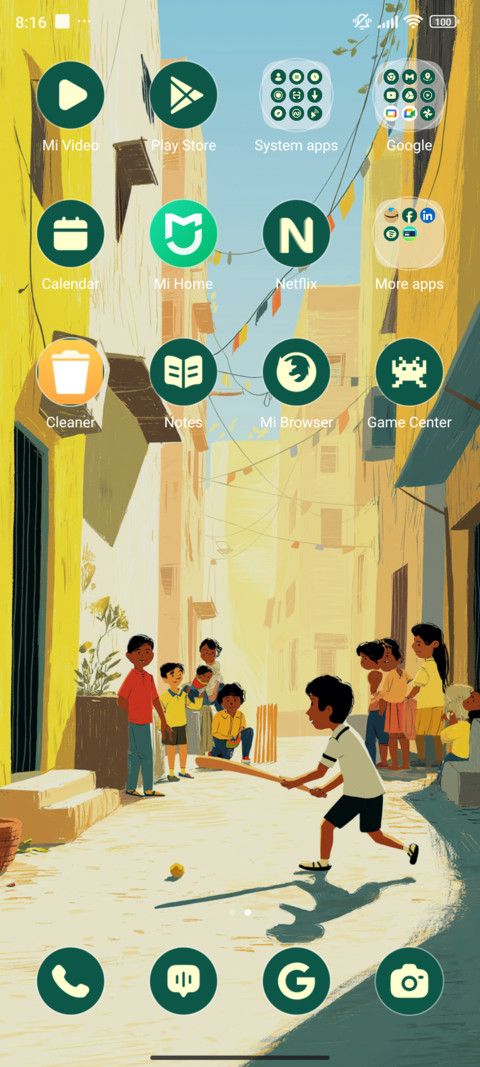Launch the Cleaner app
Screen dimensions: 480x1067
(70, 372)
